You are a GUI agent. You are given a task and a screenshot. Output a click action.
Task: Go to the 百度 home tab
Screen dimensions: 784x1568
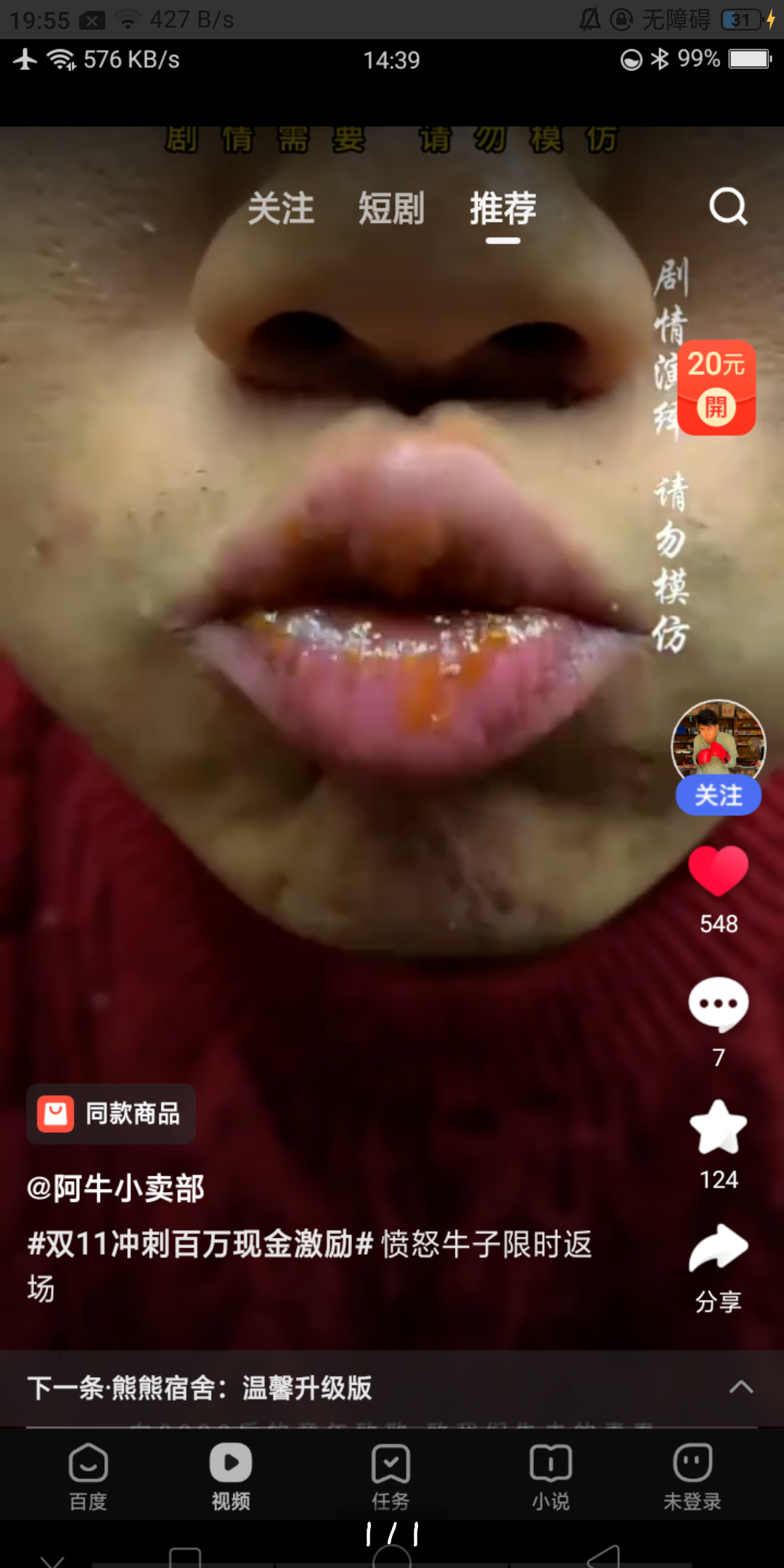pyautogui.click(x=88, y=1475)
